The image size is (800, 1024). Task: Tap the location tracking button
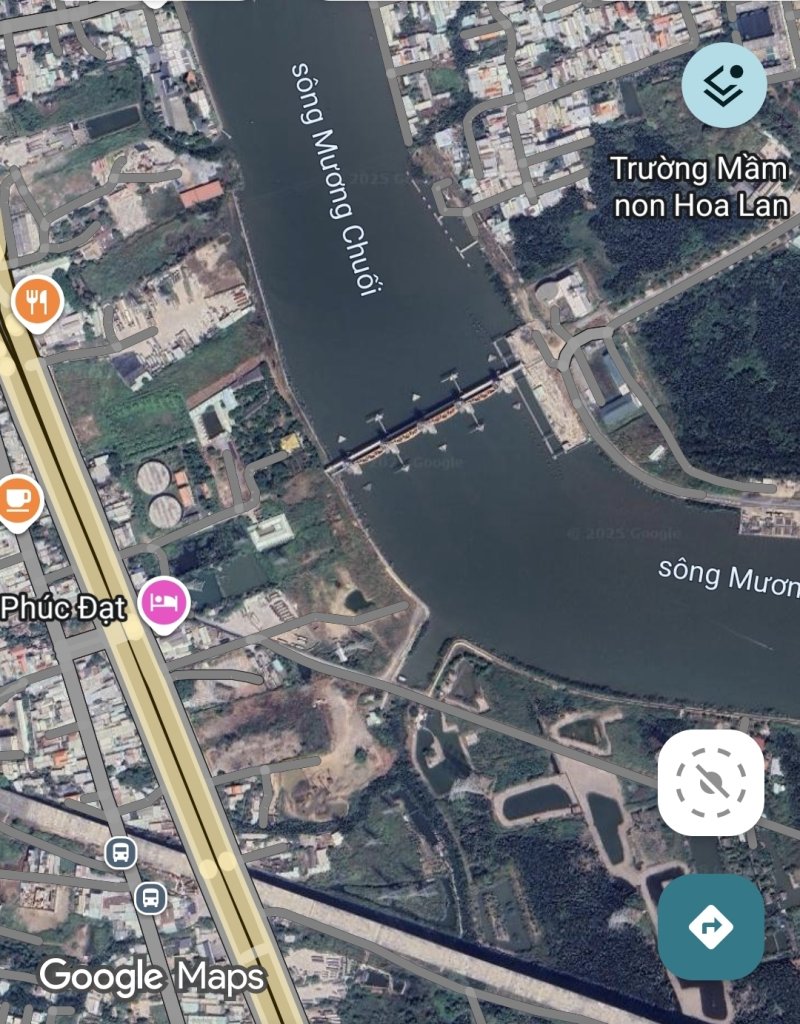pos(710,782)
